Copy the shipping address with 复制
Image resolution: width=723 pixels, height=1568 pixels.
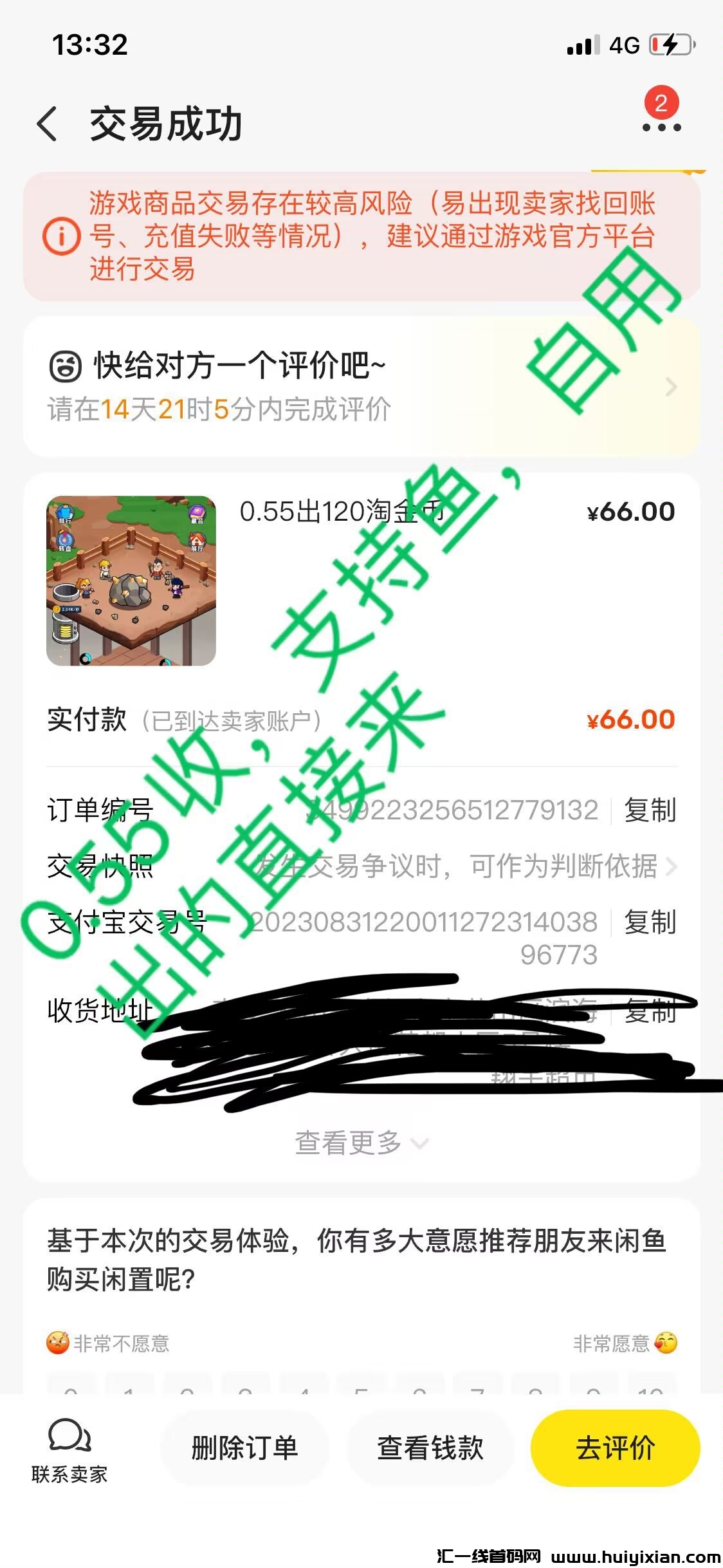648,1011
